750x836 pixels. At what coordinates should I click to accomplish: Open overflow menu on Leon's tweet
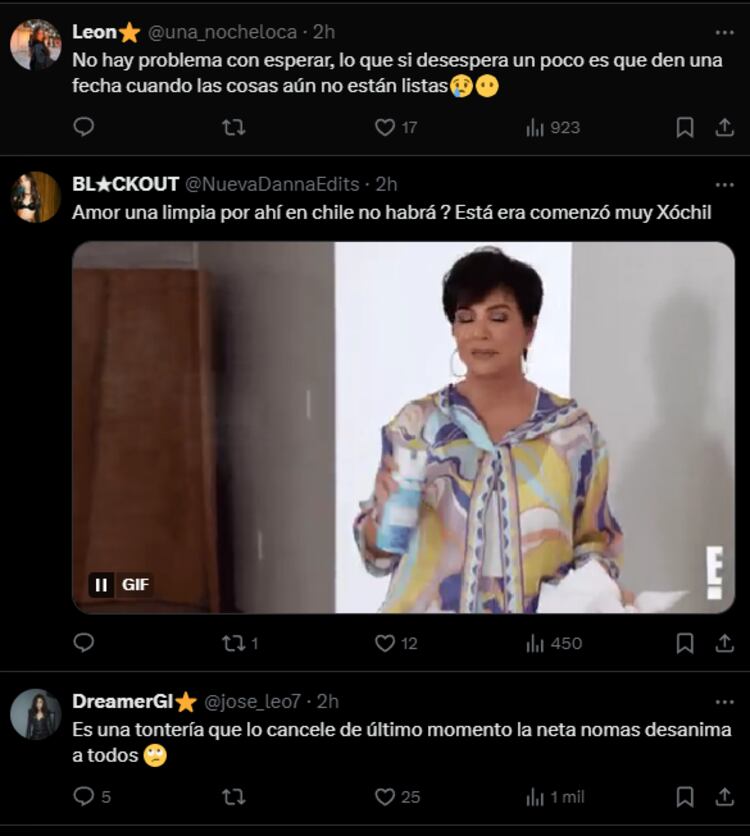pyautogui.click(x=724, y=32)
